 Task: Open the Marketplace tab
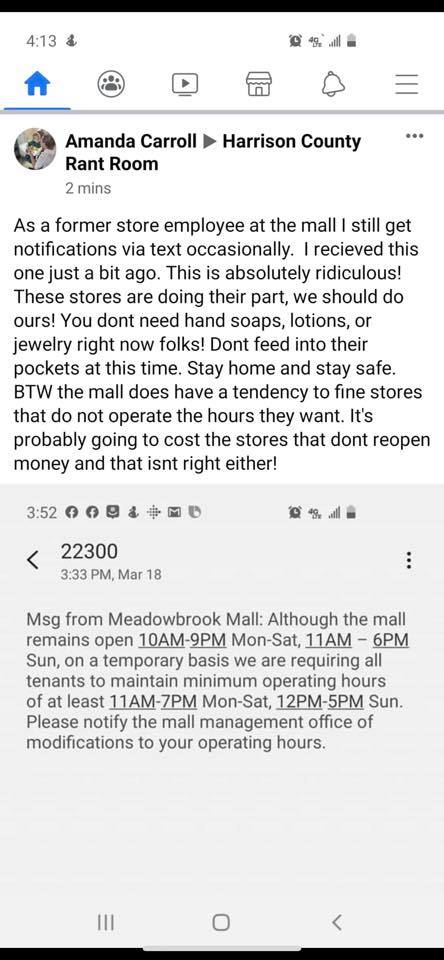click(x=259, y=83)
